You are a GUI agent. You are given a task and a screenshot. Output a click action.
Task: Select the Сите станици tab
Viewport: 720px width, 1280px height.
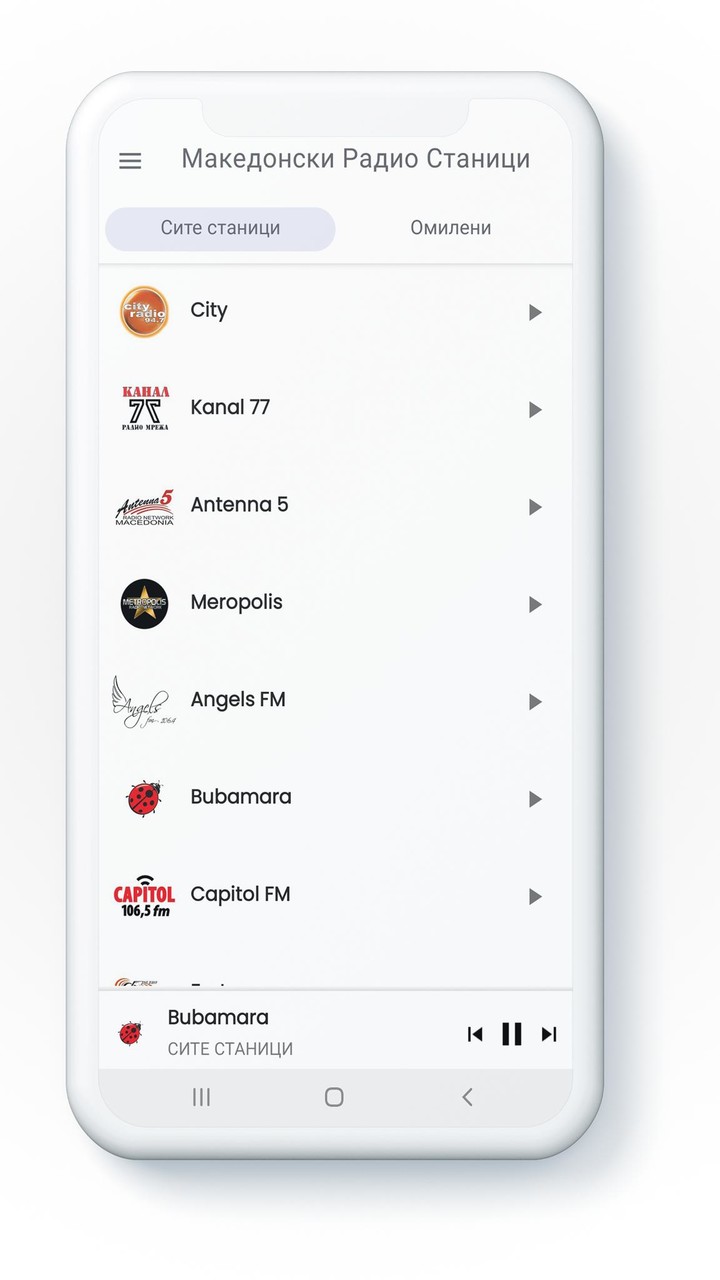pos(219,227)
